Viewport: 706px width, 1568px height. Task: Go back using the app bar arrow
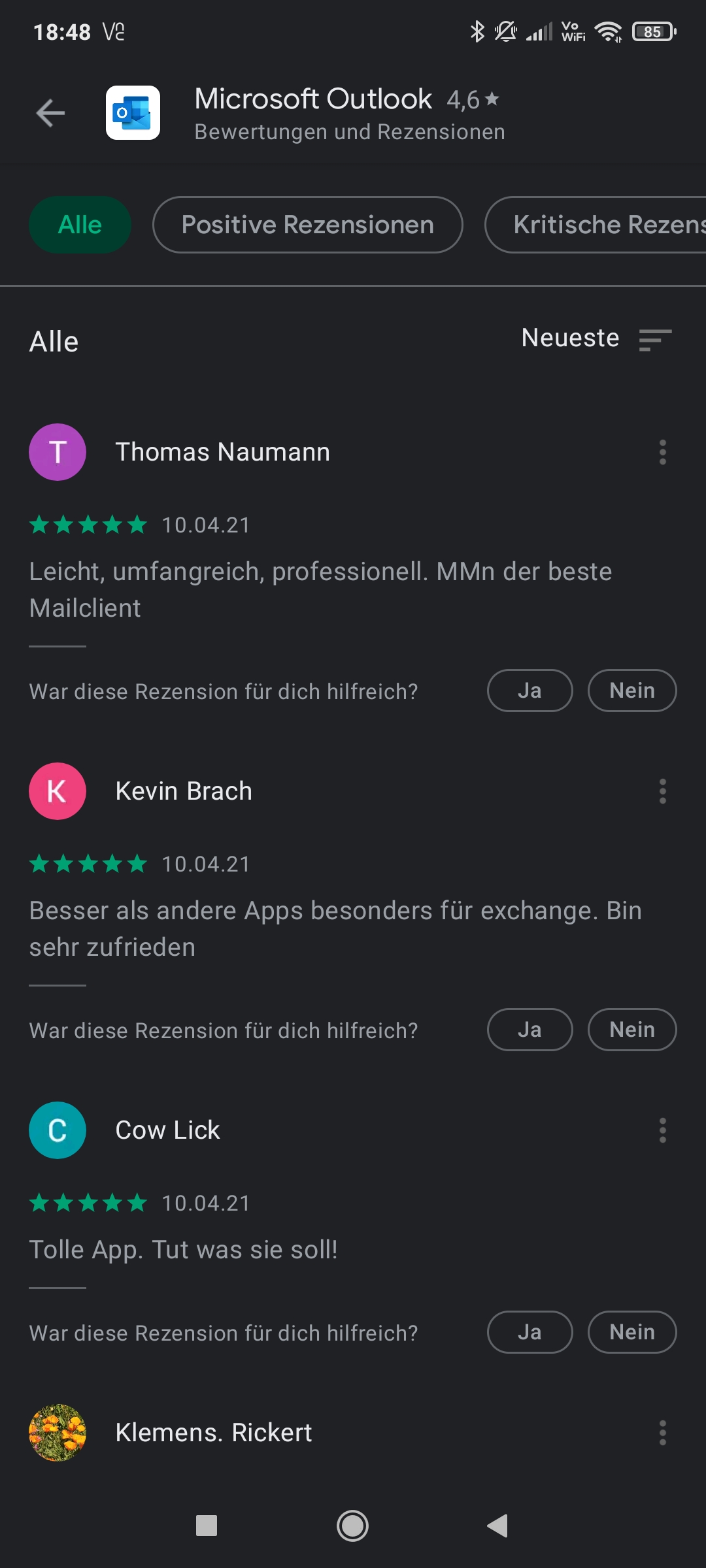coord(50,113)
